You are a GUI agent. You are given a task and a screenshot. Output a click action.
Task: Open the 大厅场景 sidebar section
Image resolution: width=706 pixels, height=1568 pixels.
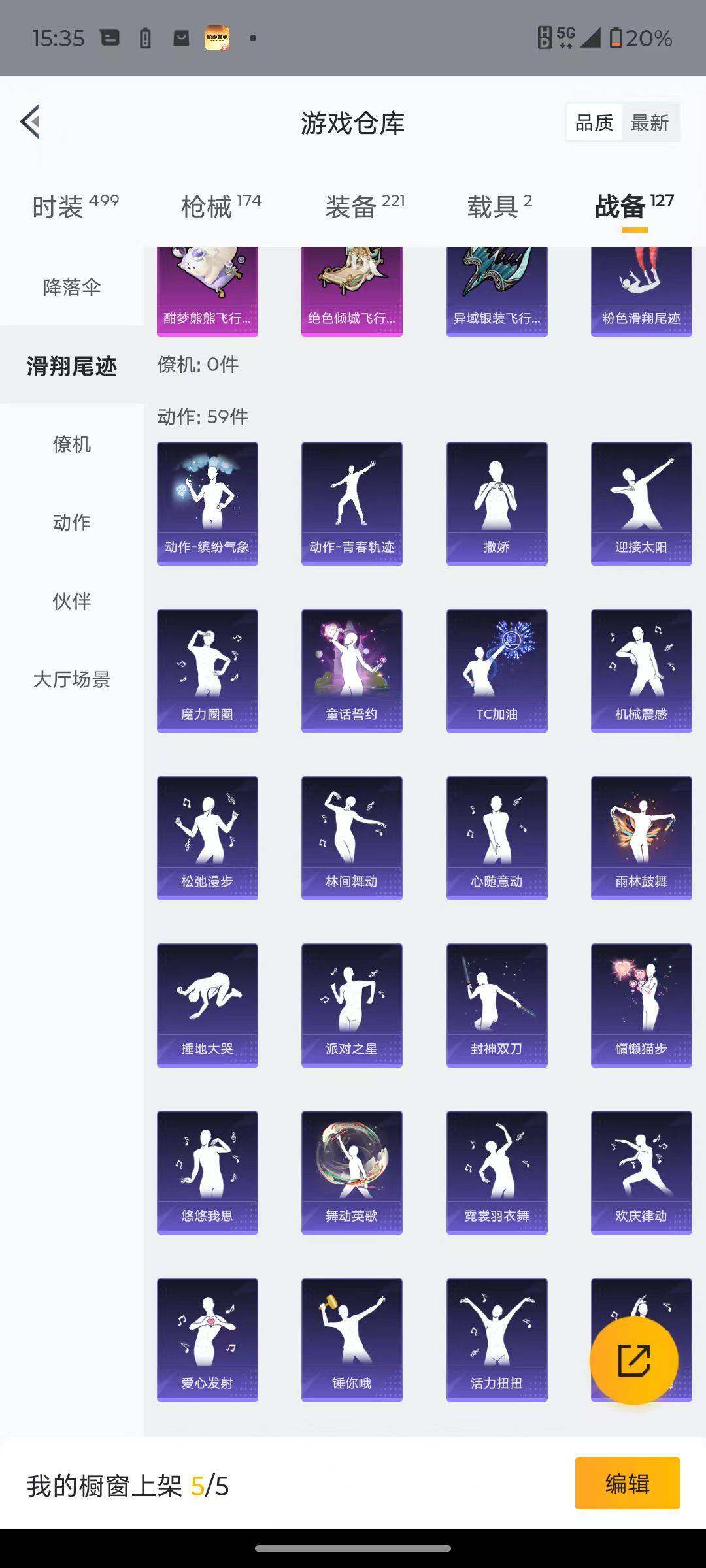click(72, 681)
